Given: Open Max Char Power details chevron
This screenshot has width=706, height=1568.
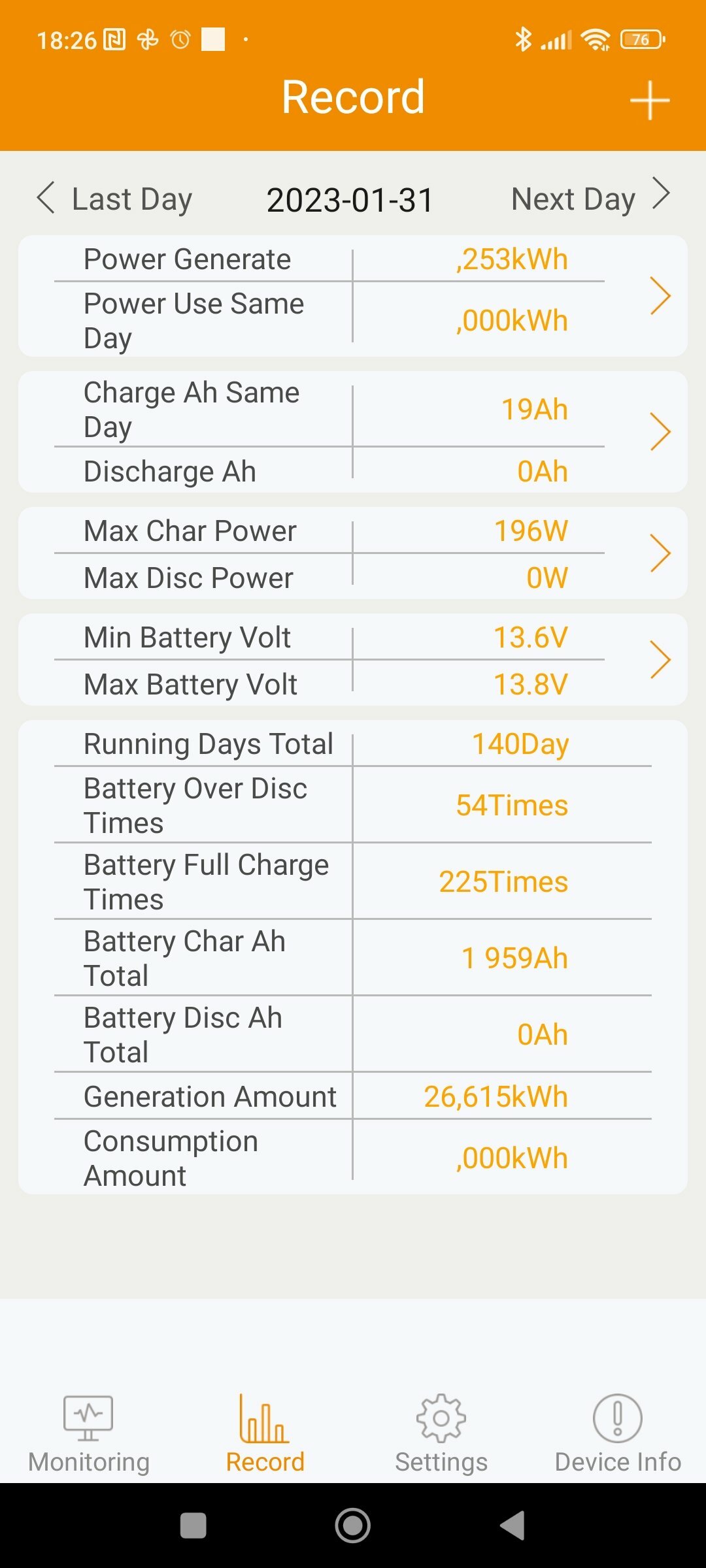Looking at the screenshot, I should pyautogui.click(x=660, y=553).
